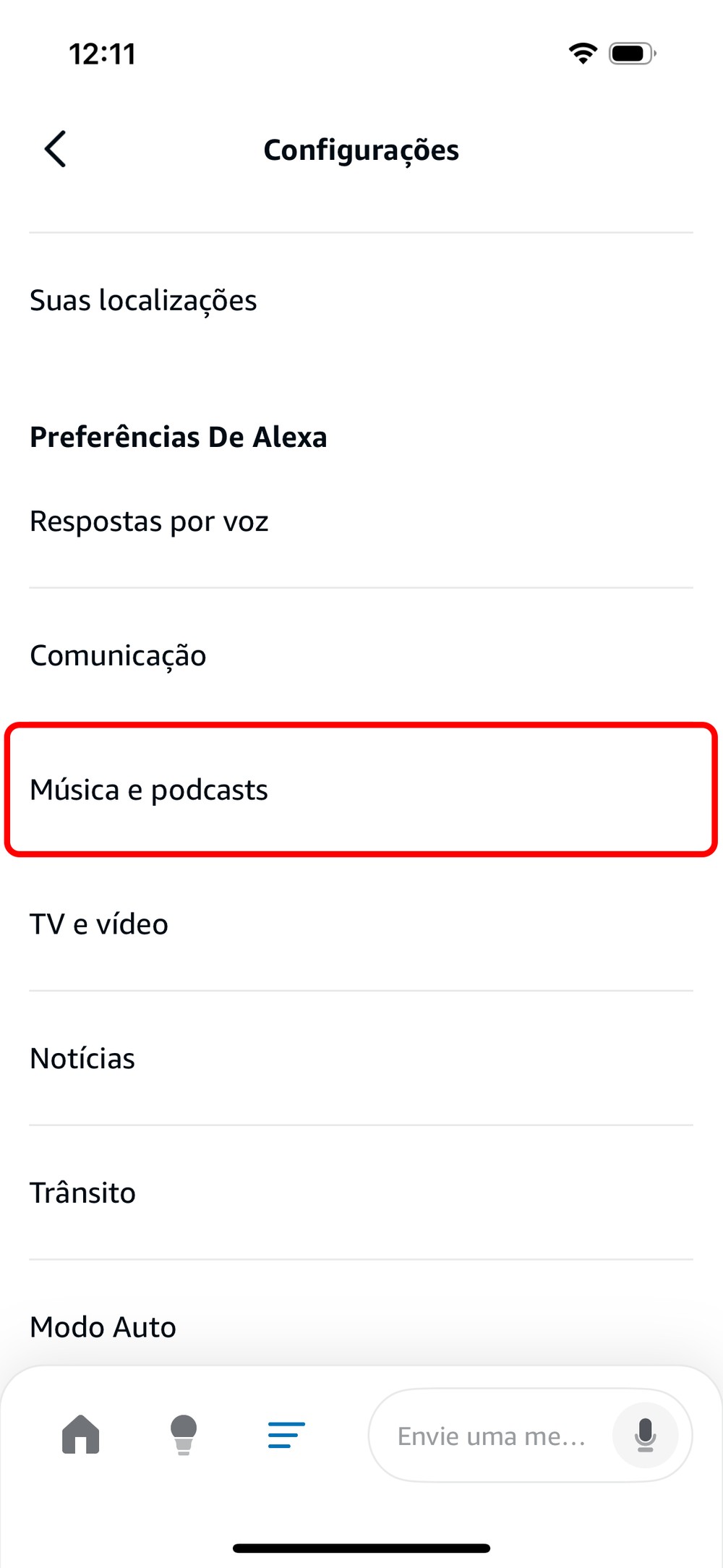Activate the microphone button

point(645,1435)
